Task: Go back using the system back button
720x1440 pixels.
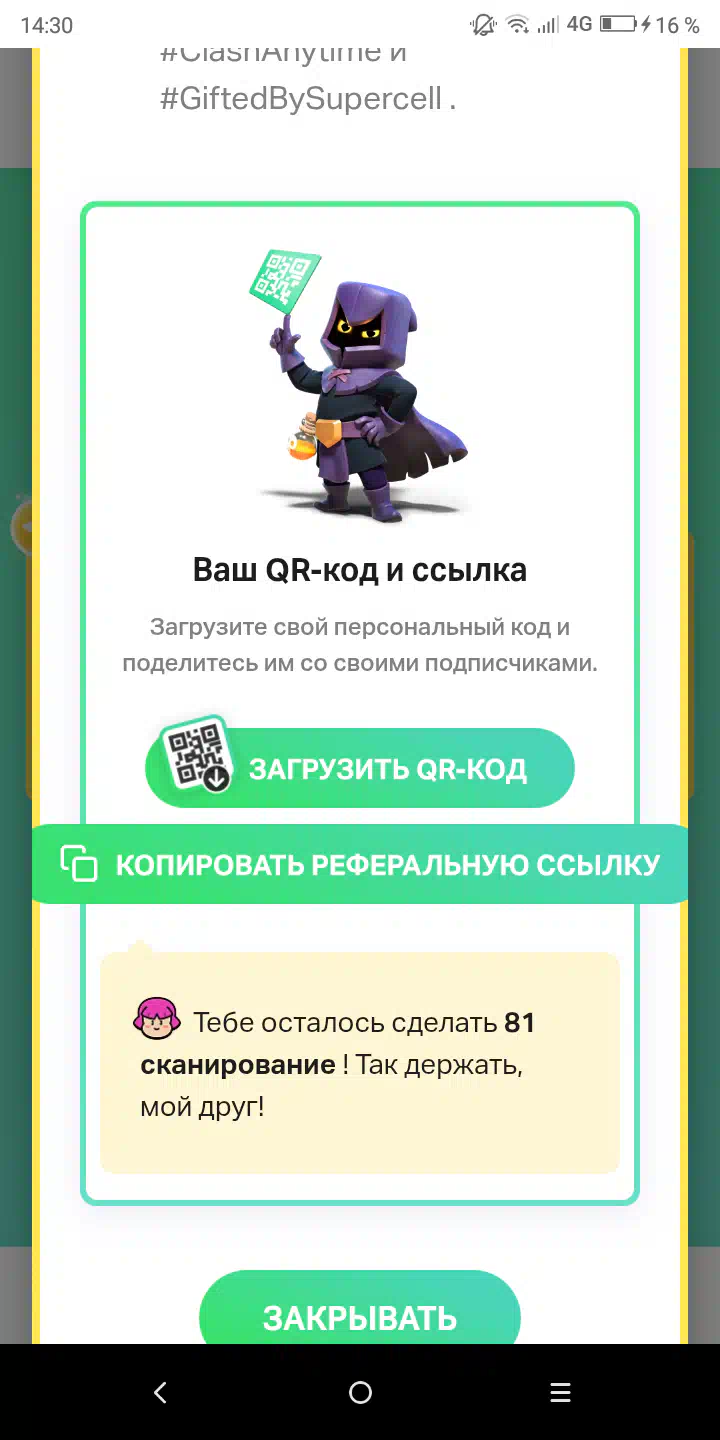Action: click(x=160, y=1392)
